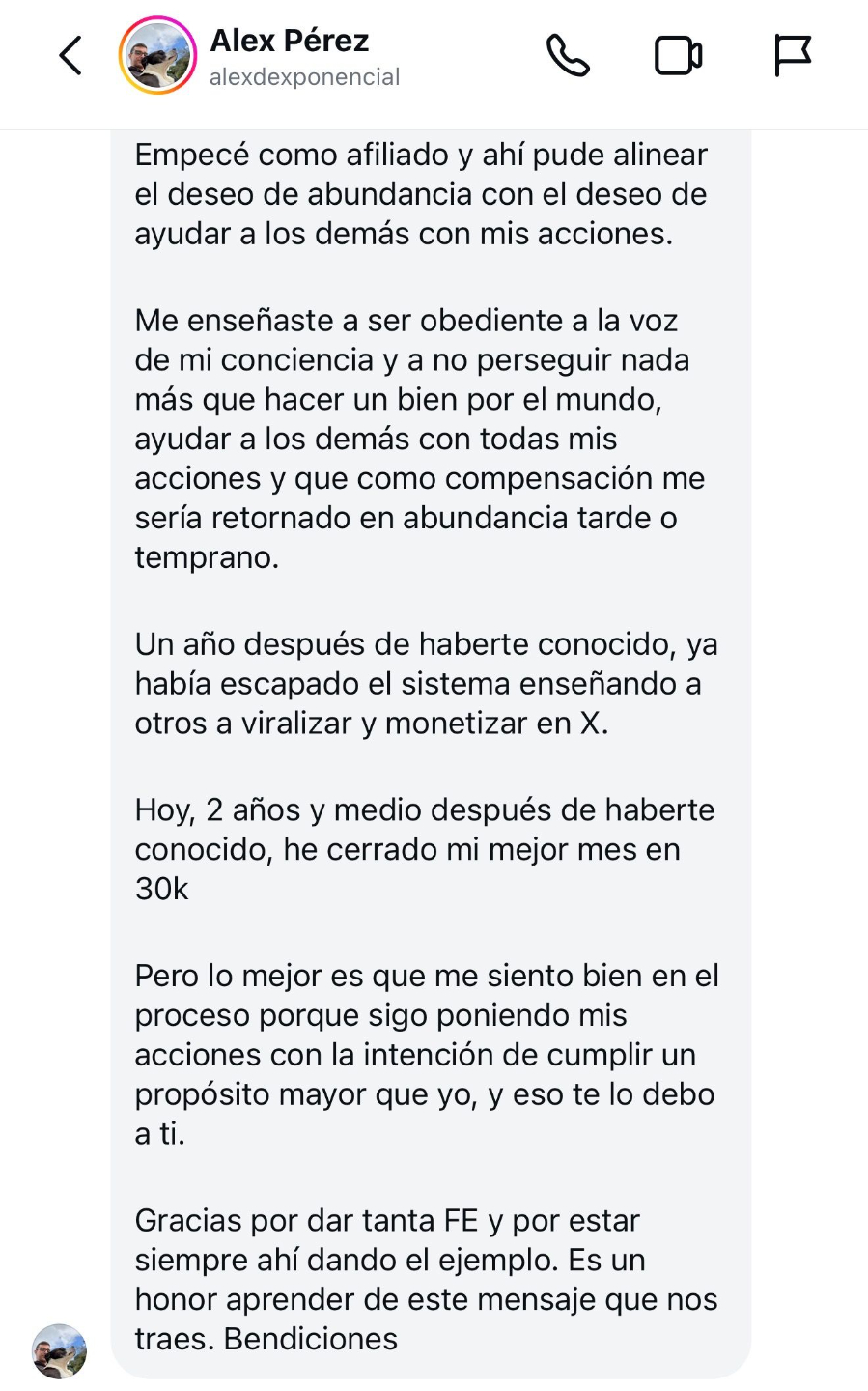The width and height of the screenshot is (868, 1391).
Task: Start a video call with Alex Pérez
Action: pyautogui.click(x=678, y=56)
